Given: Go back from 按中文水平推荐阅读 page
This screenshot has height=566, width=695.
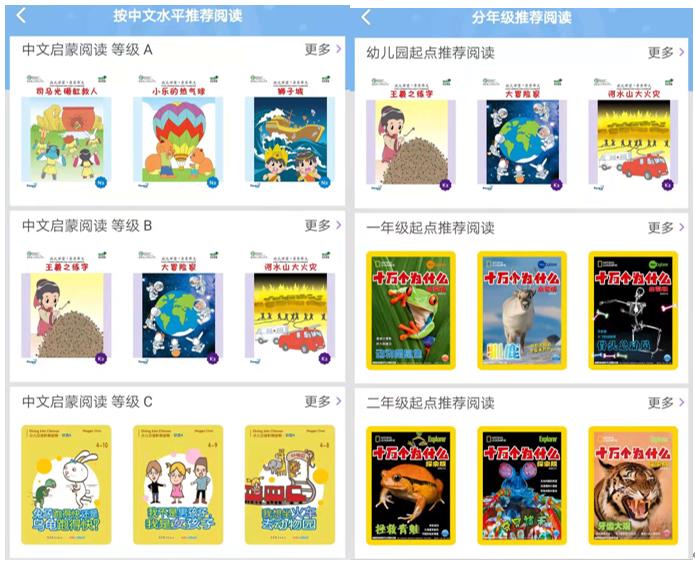Looking at the screenshot, I should 22,16.
